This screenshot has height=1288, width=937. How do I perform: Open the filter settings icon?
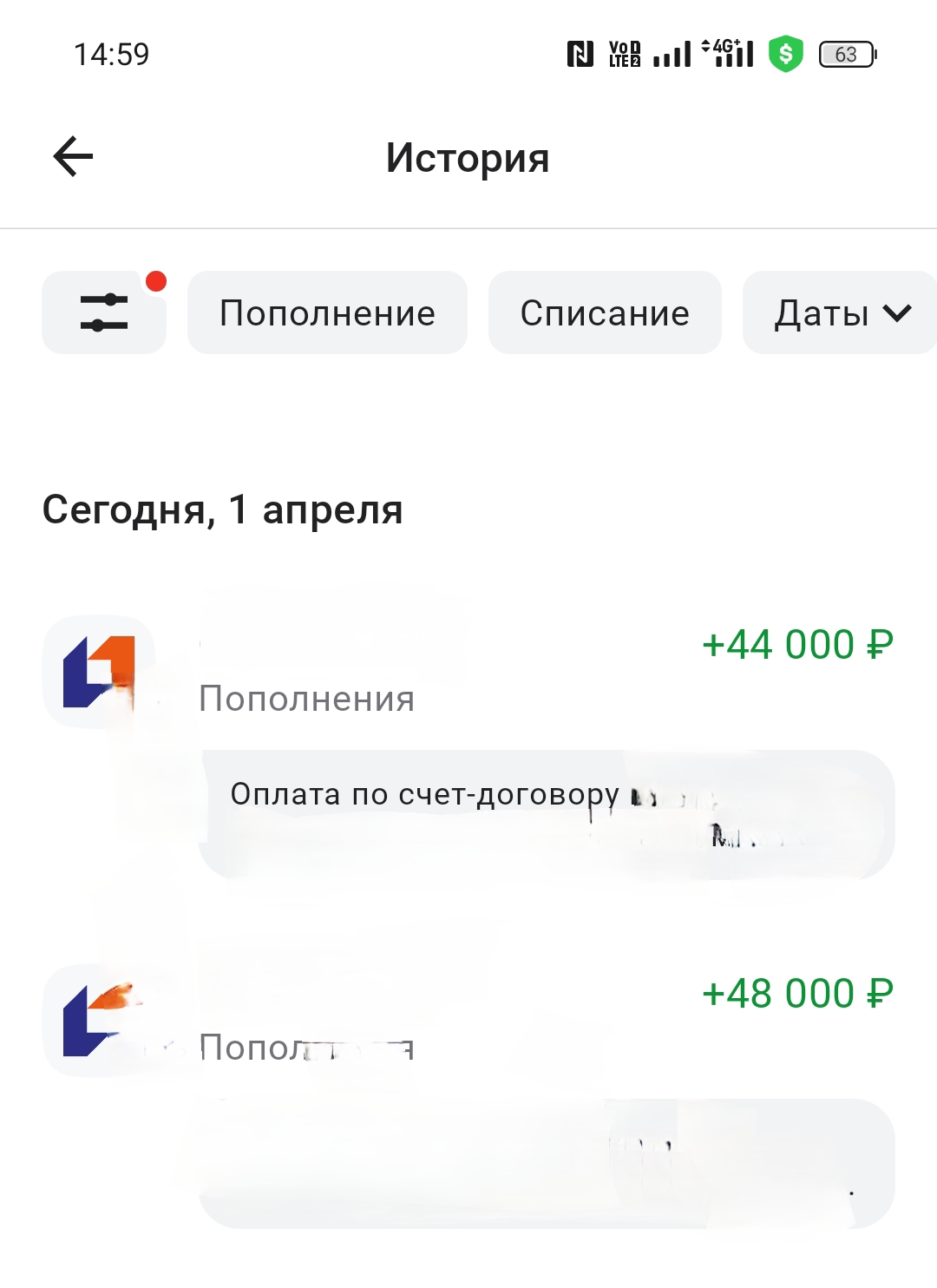pos(104,312)
